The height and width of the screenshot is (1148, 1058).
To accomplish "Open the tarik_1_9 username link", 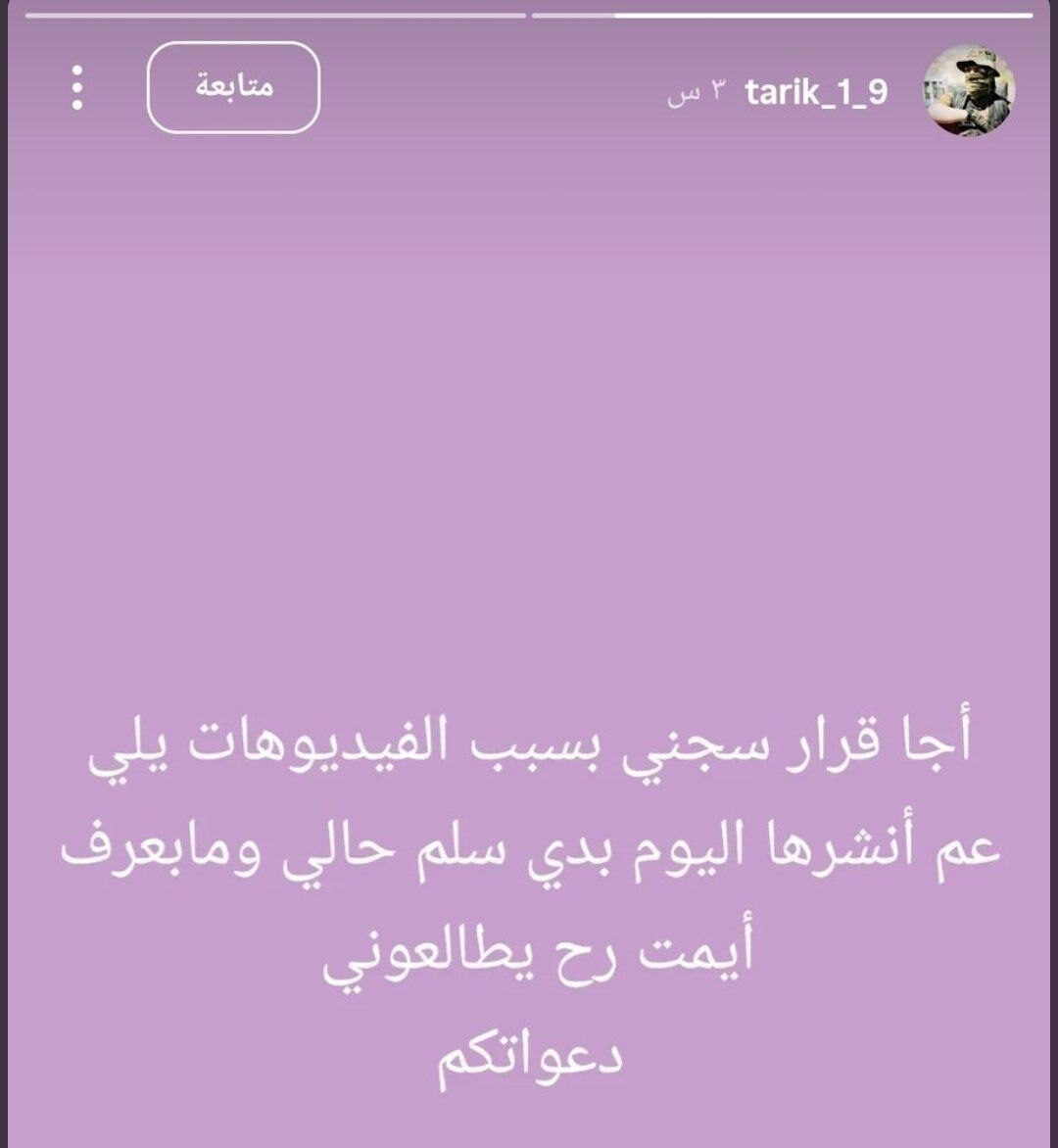I will (x=816, y=93).
